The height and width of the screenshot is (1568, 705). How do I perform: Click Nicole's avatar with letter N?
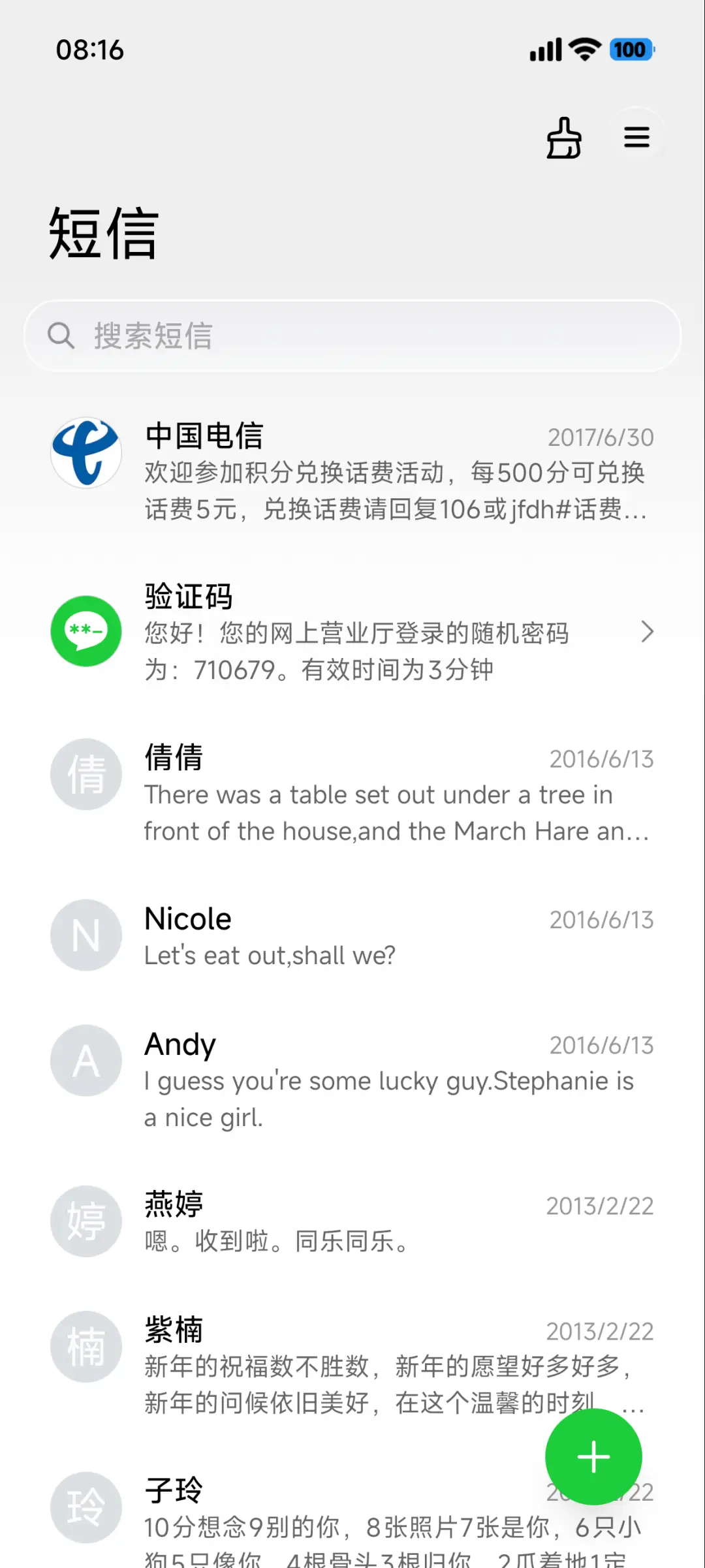[86, 935]
